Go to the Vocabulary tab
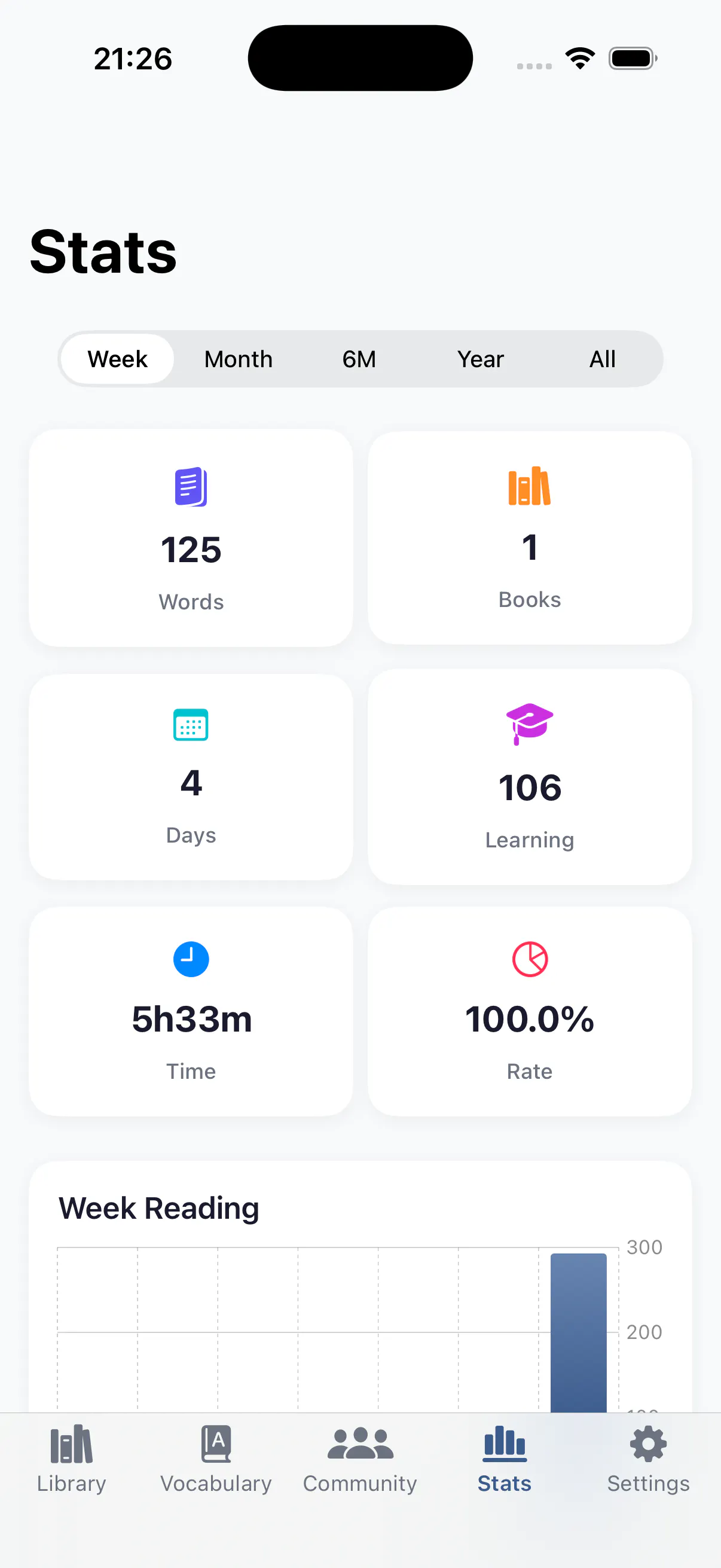The image size is (721, 1568). 216,1460
